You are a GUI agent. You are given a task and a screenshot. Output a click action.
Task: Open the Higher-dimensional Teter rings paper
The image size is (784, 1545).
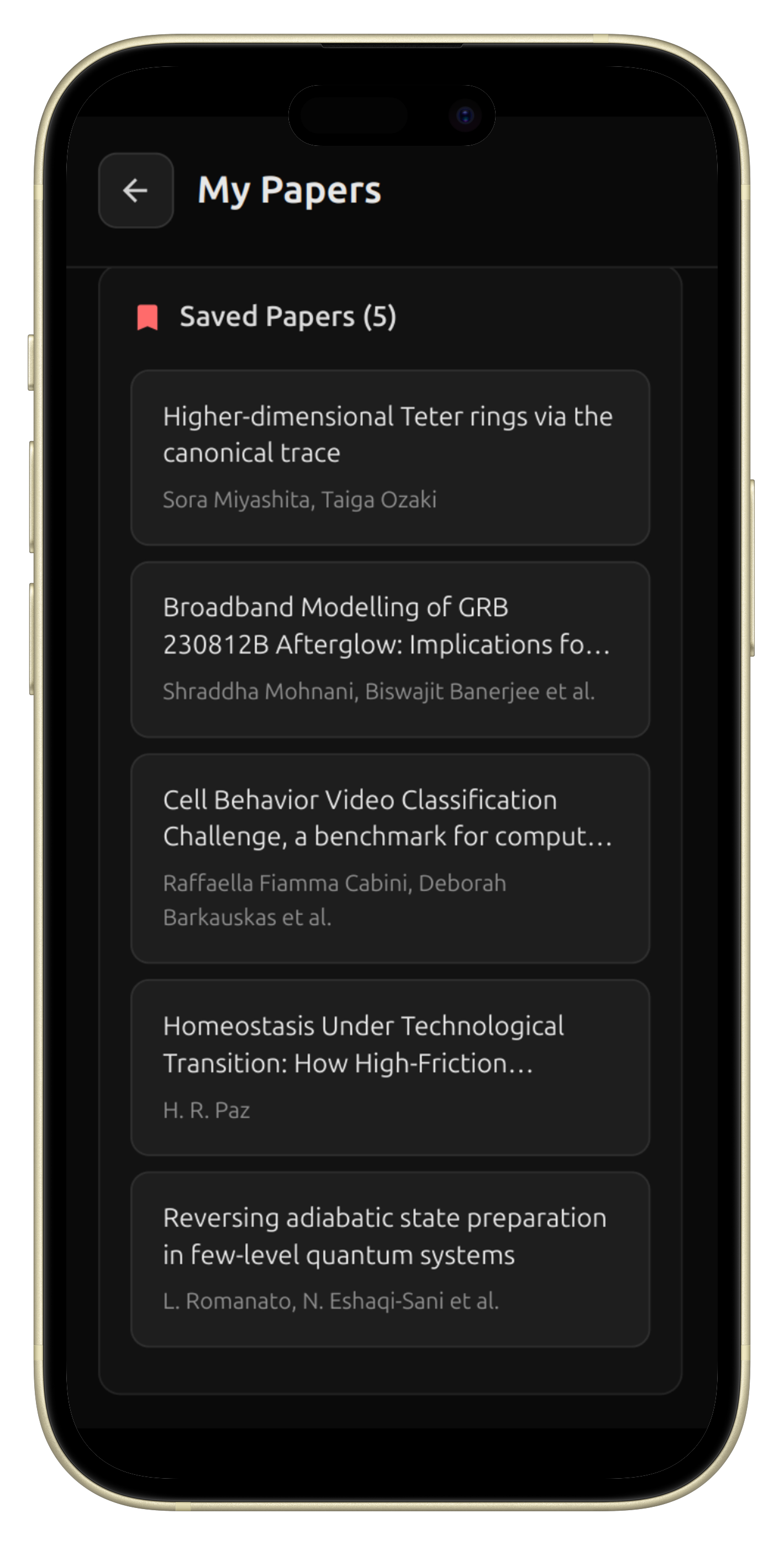pyautogui.click(x=390, y=457)
